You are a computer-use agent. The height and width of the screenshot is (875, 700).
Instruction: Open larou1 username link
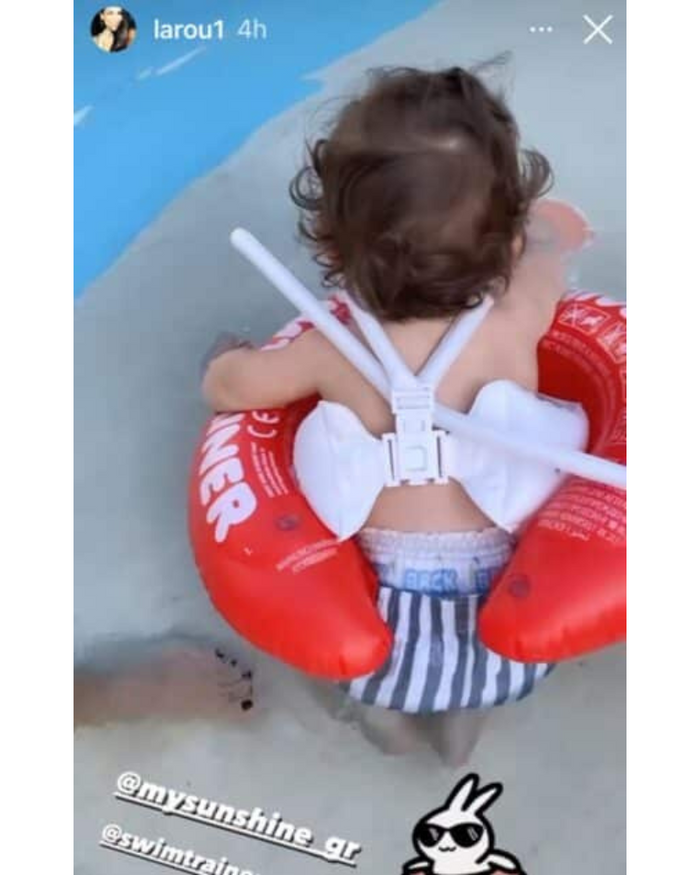(x=189, y=29)
